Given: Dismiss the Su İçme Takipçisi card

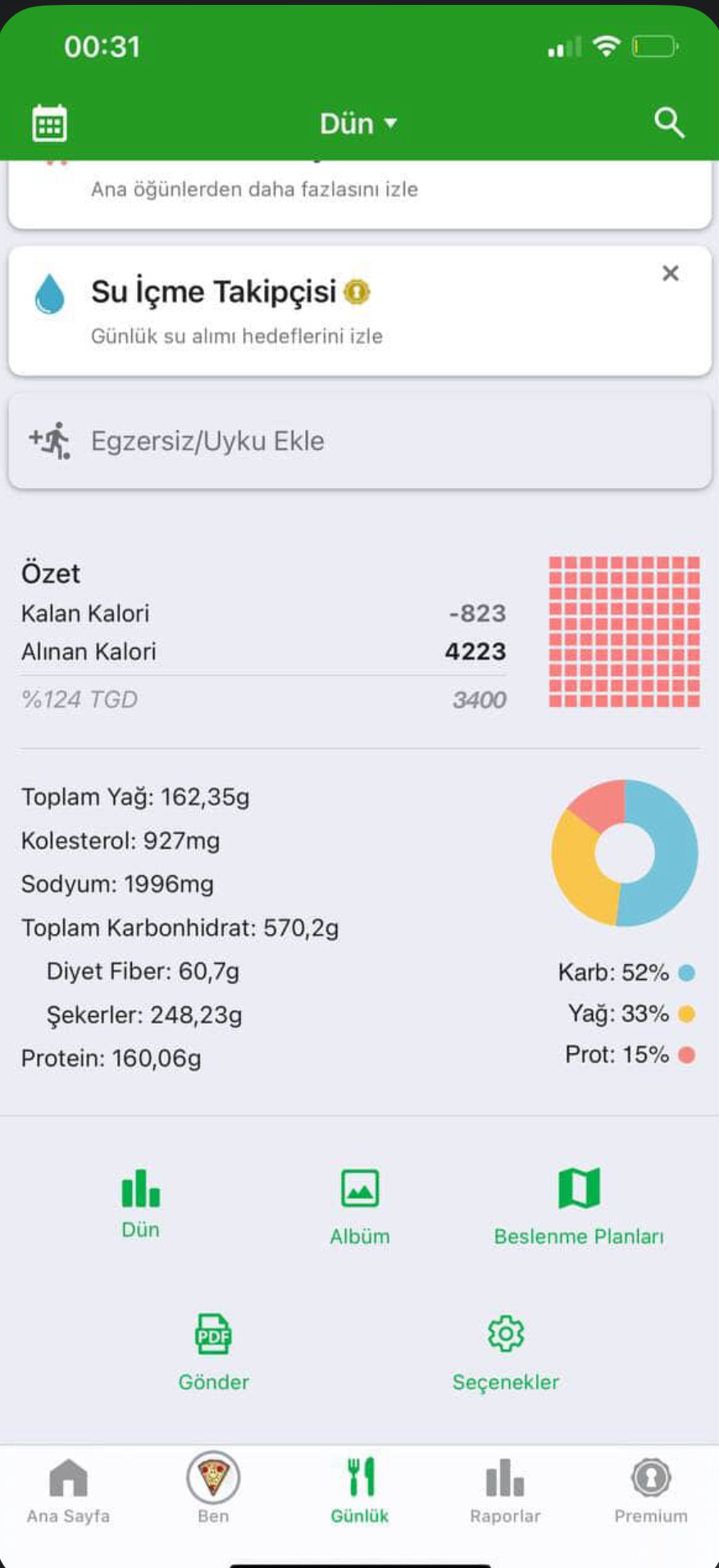Looking at the screenshot, I should tap(671, 273).
